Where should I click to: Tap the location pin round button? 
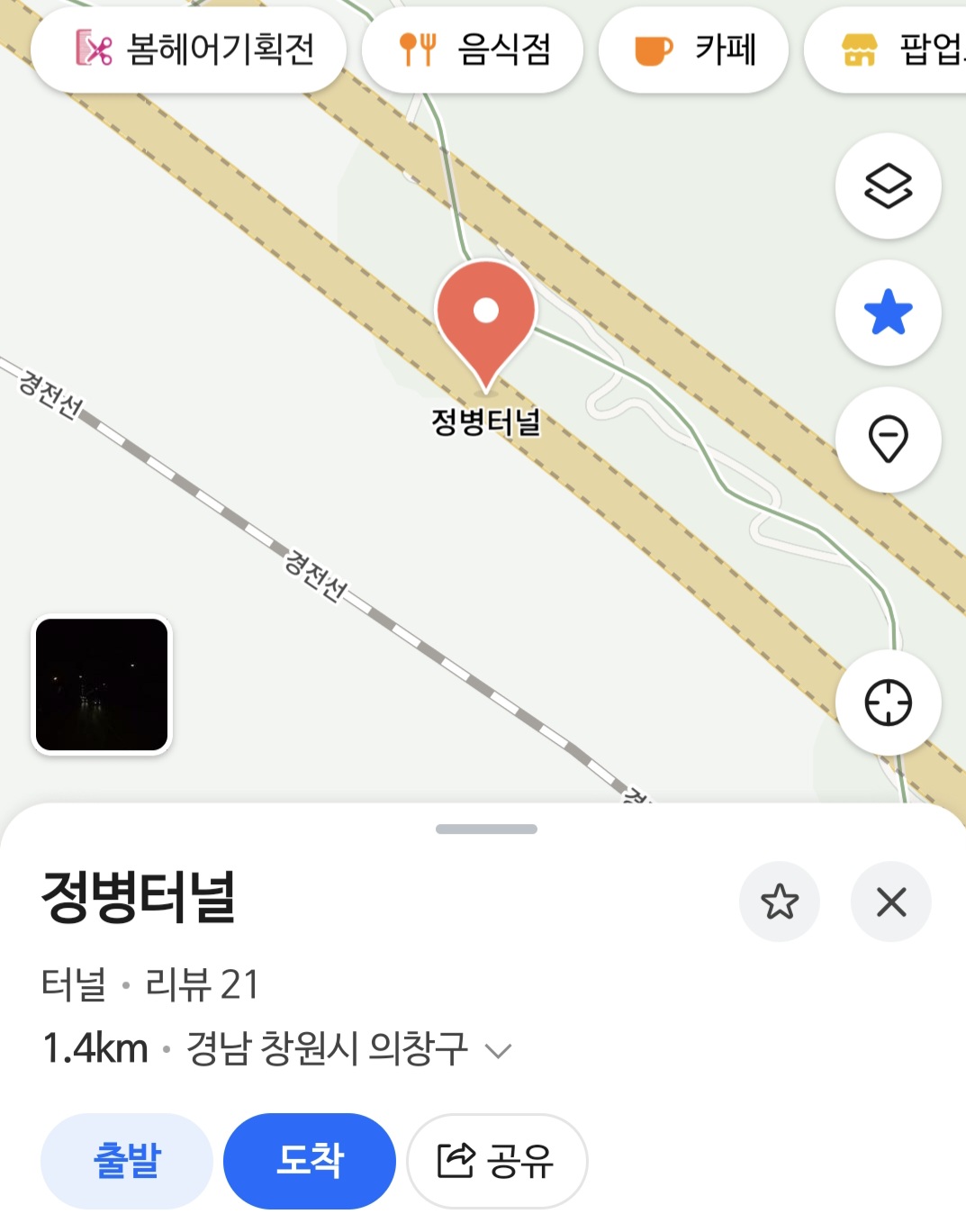click(x=888, y=439)
